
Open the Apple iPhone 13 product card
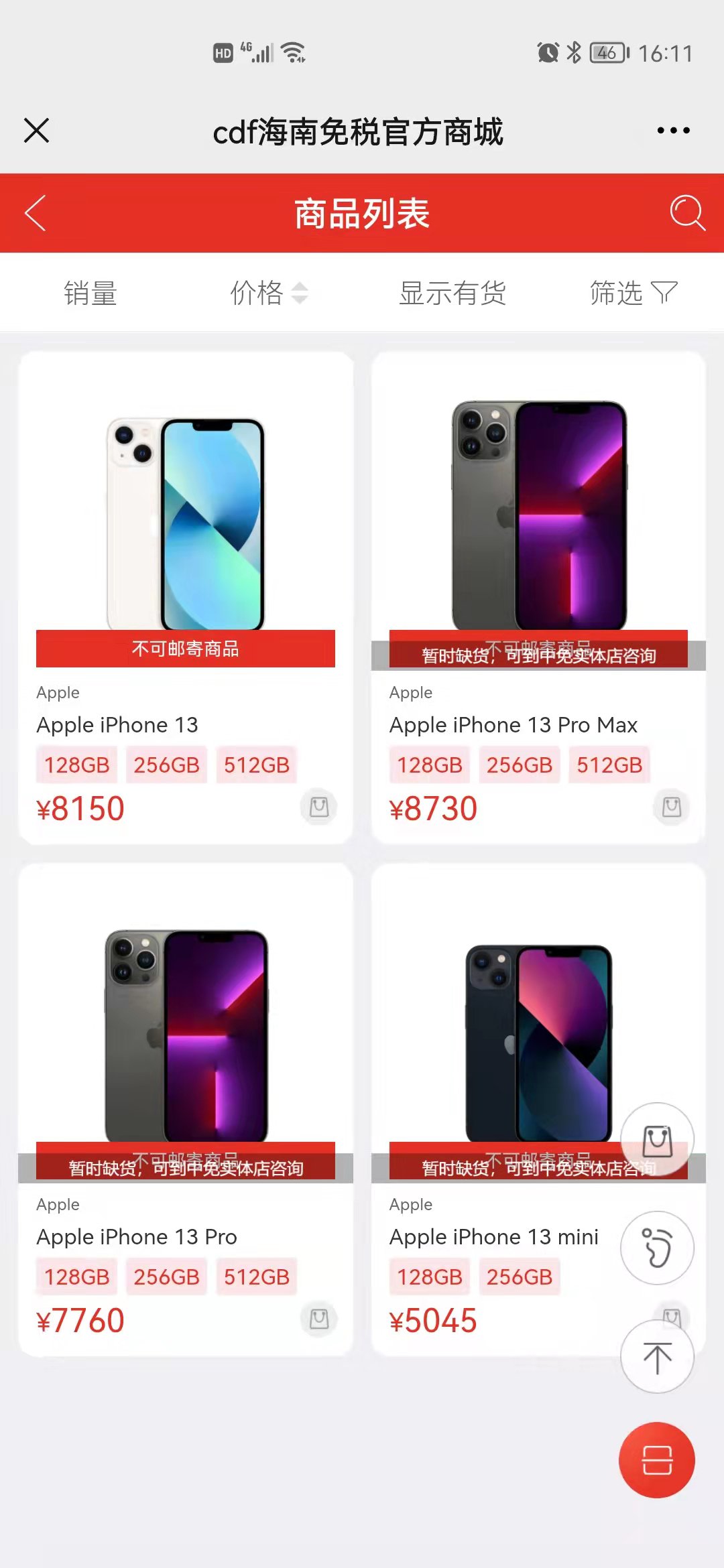186,523
